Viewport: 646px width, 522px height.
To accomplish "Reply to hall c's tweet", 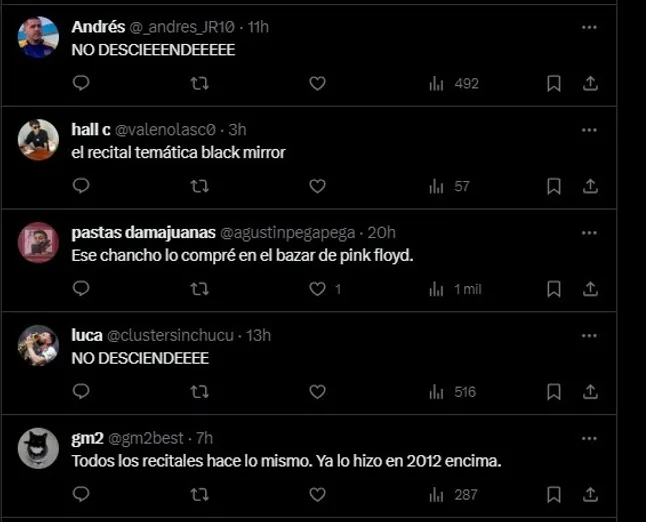I will coord(81,186).
